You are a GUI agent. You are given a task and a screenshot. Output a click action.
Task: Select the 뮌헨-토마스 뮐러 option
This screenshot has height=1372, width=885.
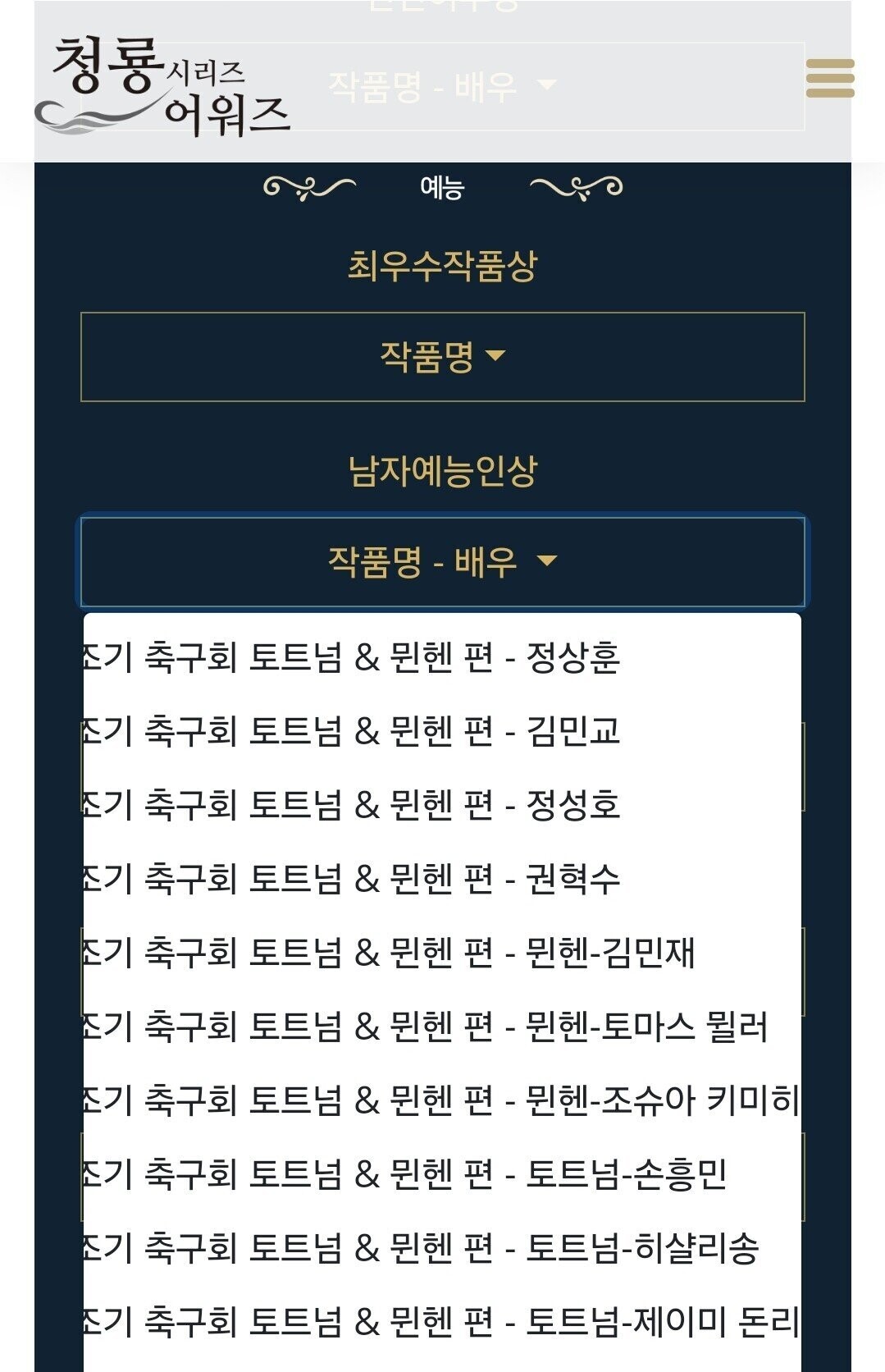tap(442, 1027)
